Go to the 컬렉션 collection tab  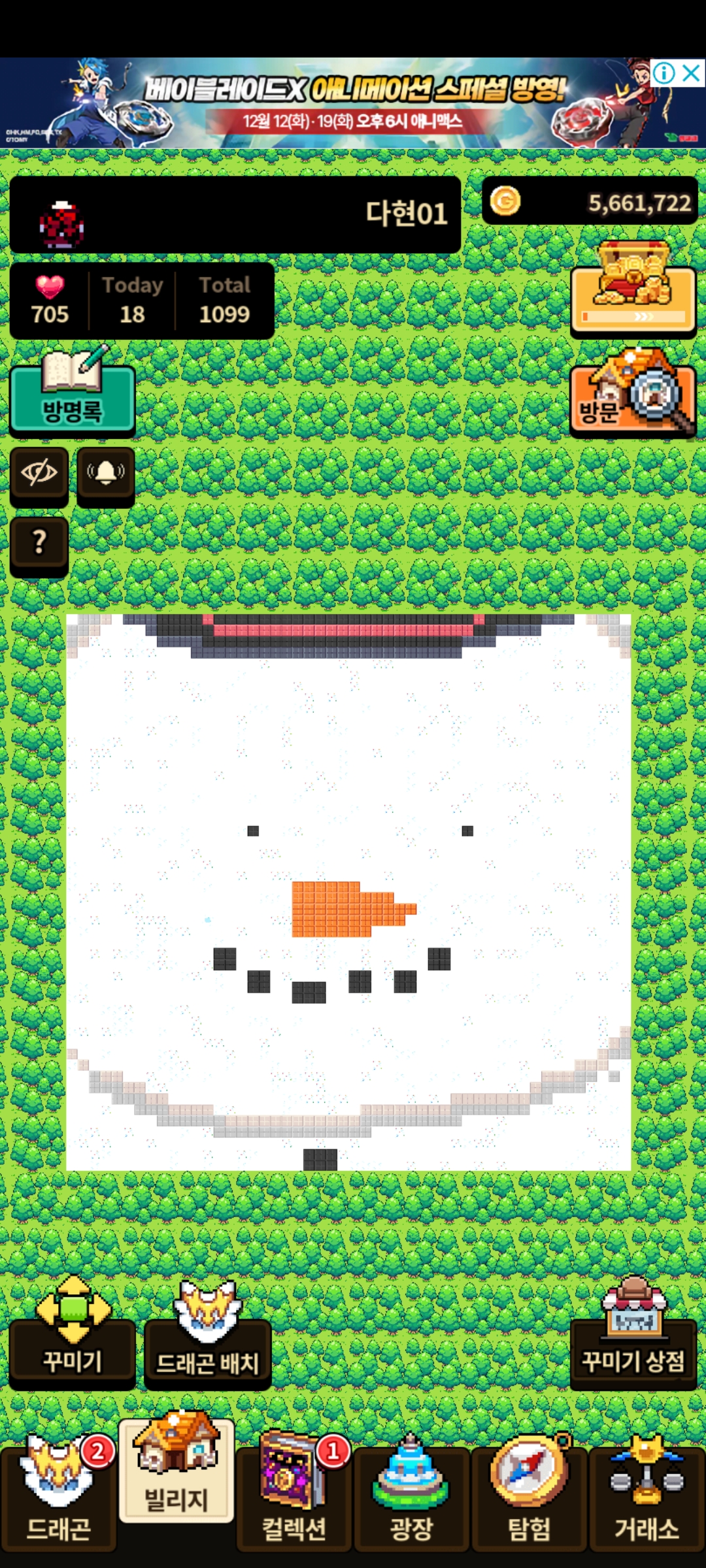click(x=294, y=1499)
